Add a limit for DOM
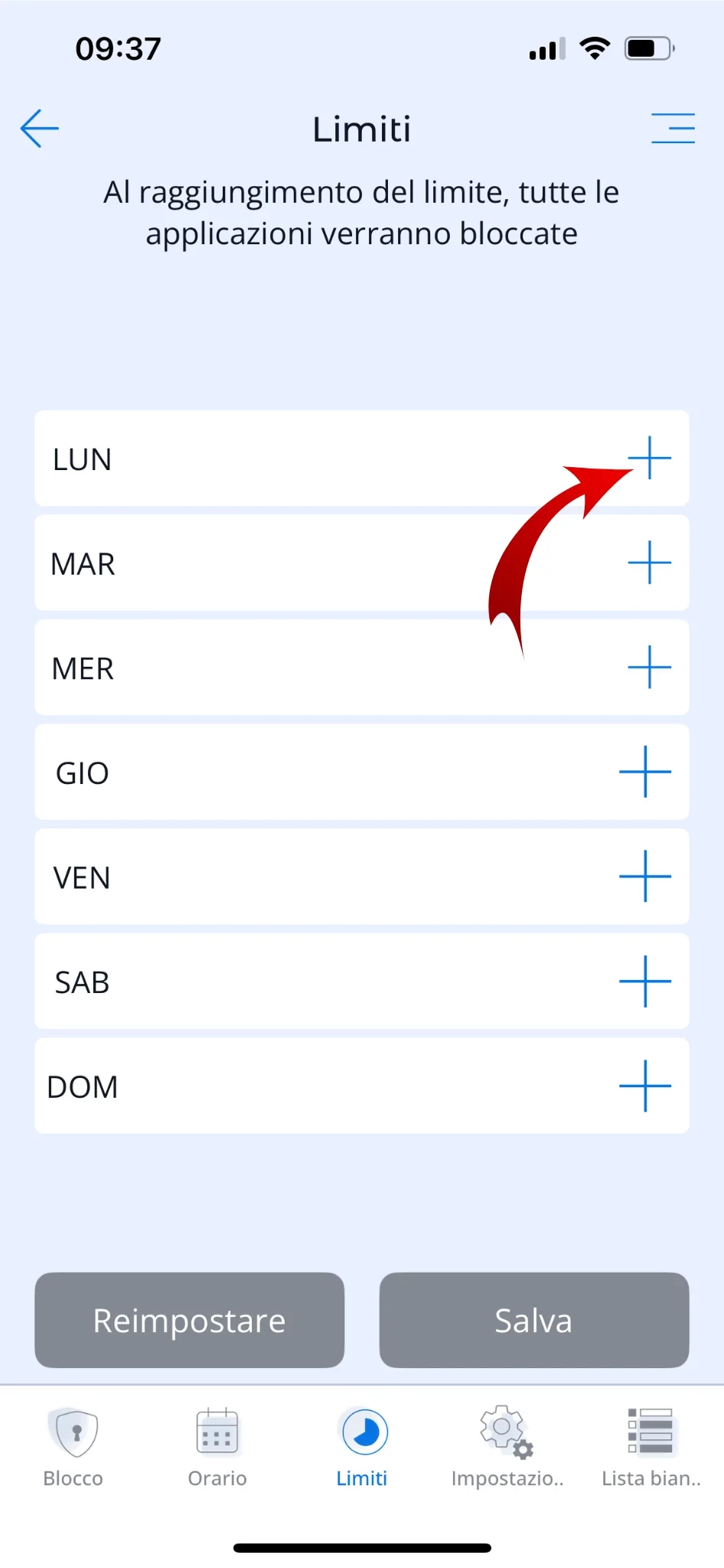 pos(645,1086)
